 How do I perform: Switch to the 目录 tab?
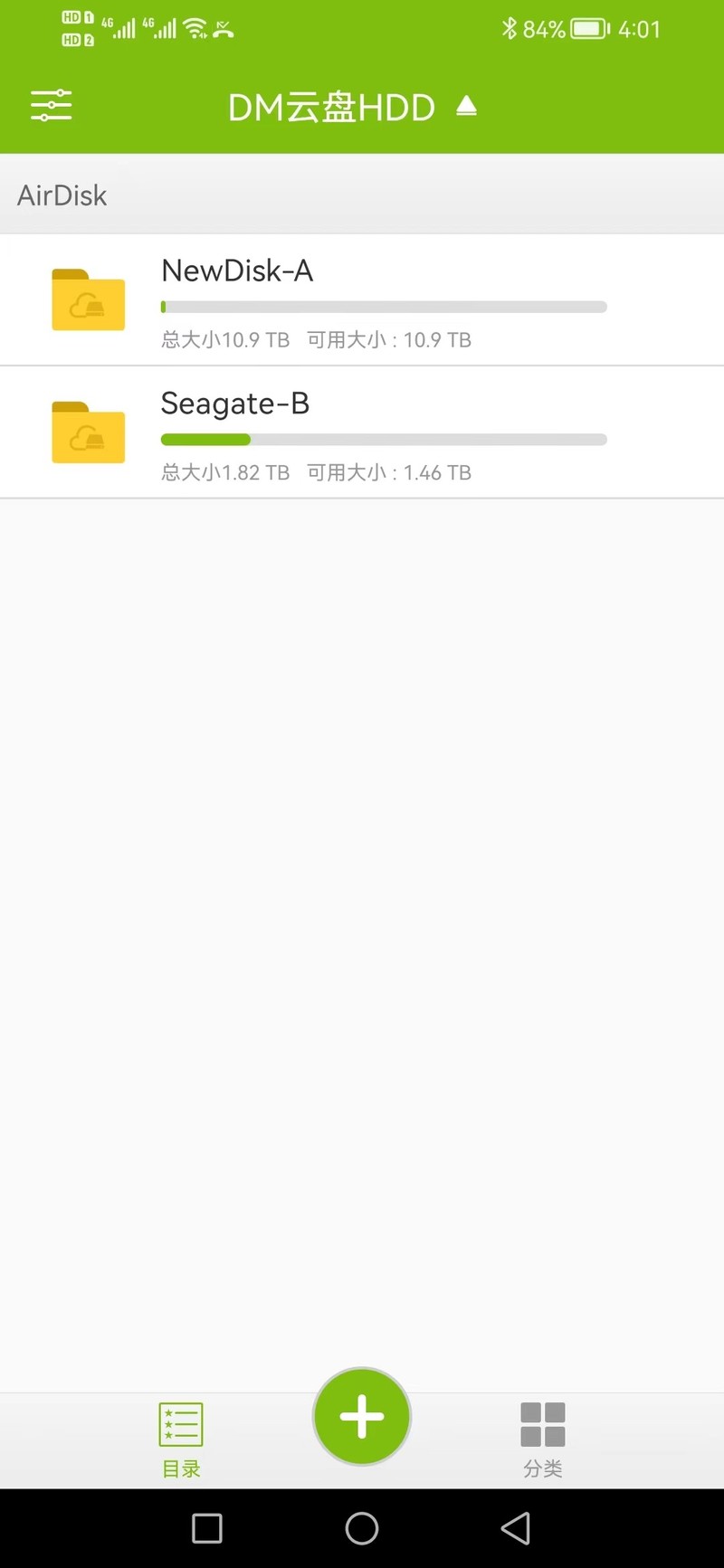(181, 1441)
